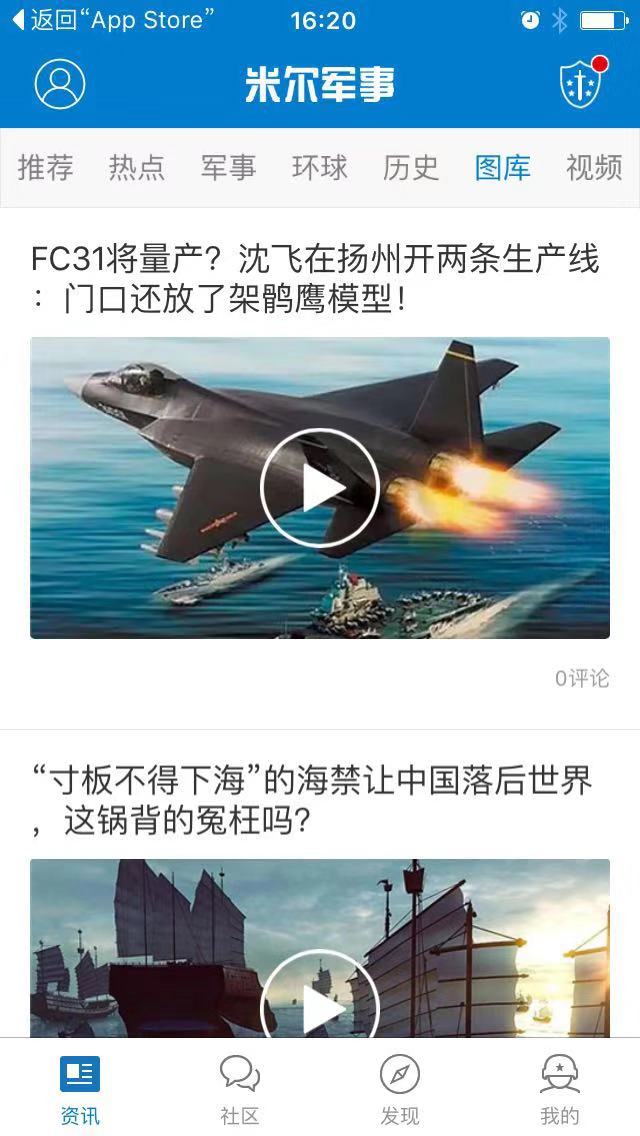Play the FC31 fighter jet video
The width and height of the screenshot is (640, 1136).
coord(320,487)
